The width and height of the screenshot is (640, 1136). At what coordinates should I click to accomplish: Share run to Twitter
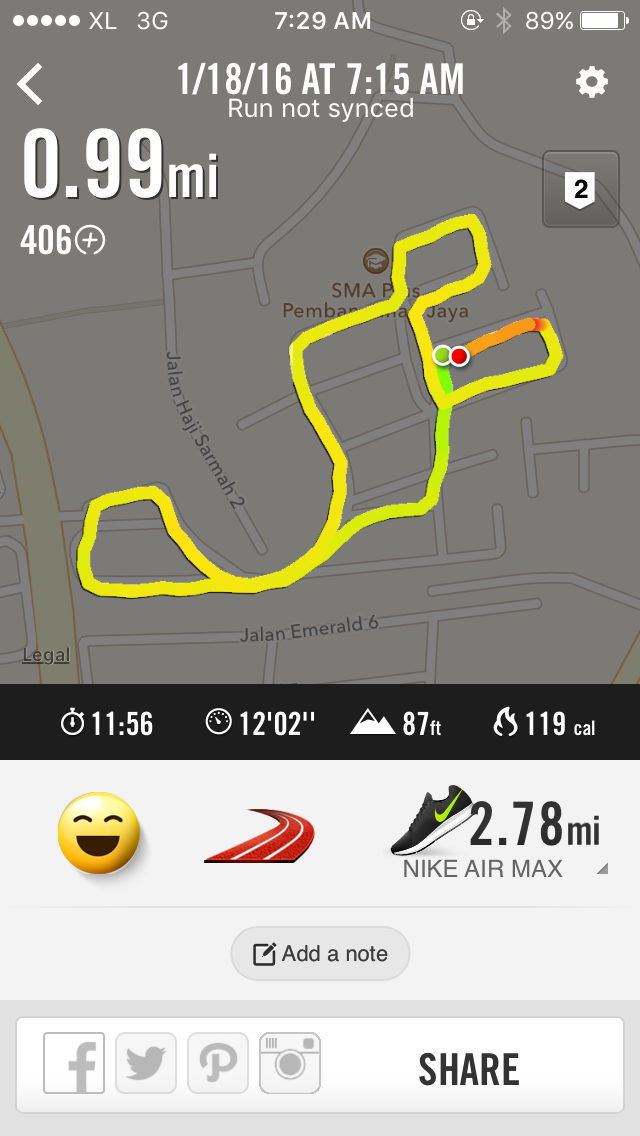[x=146, y=1063]
